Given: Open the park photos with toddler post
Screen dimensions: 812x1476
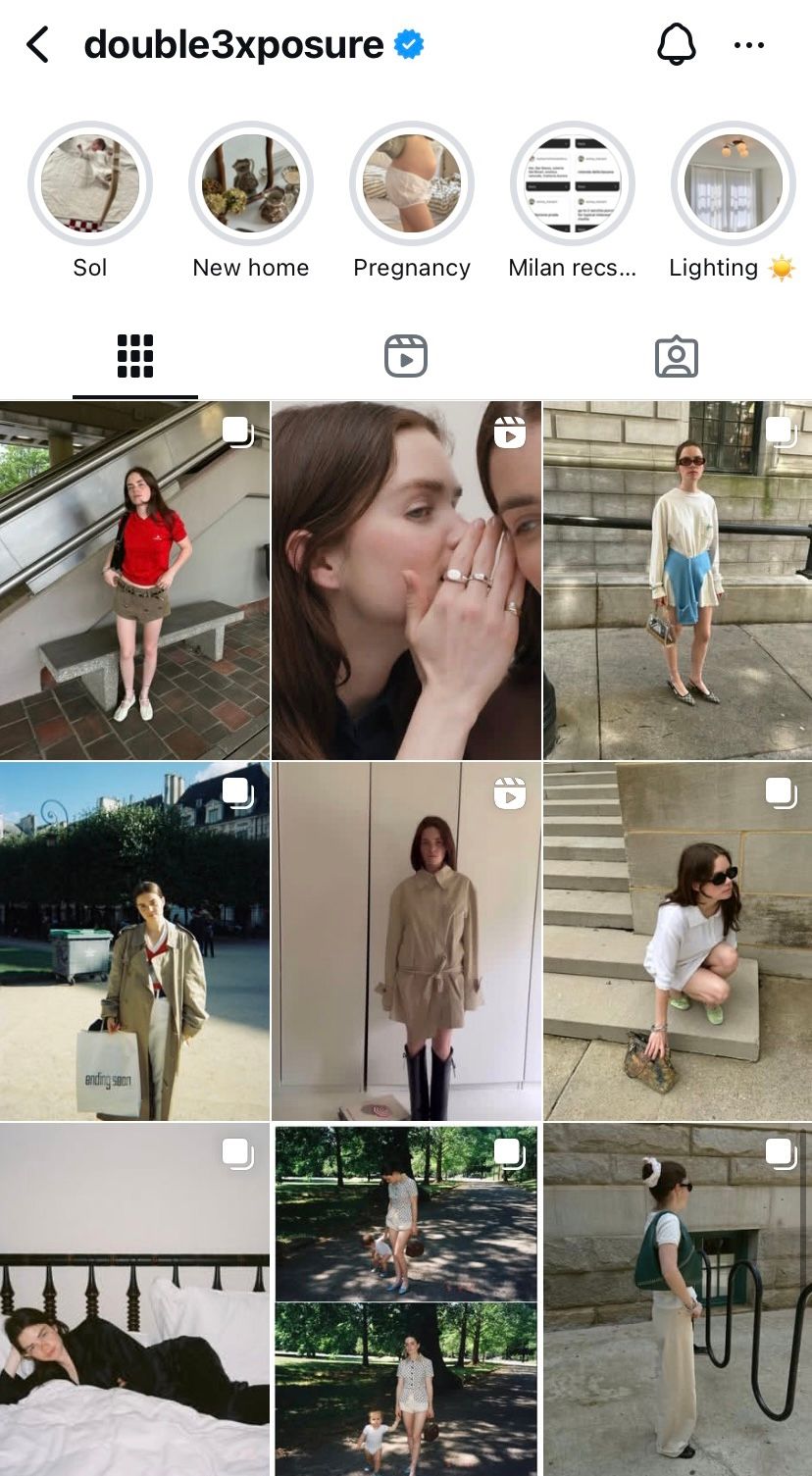Looking at the screenshot, I should coord(406,1299).
